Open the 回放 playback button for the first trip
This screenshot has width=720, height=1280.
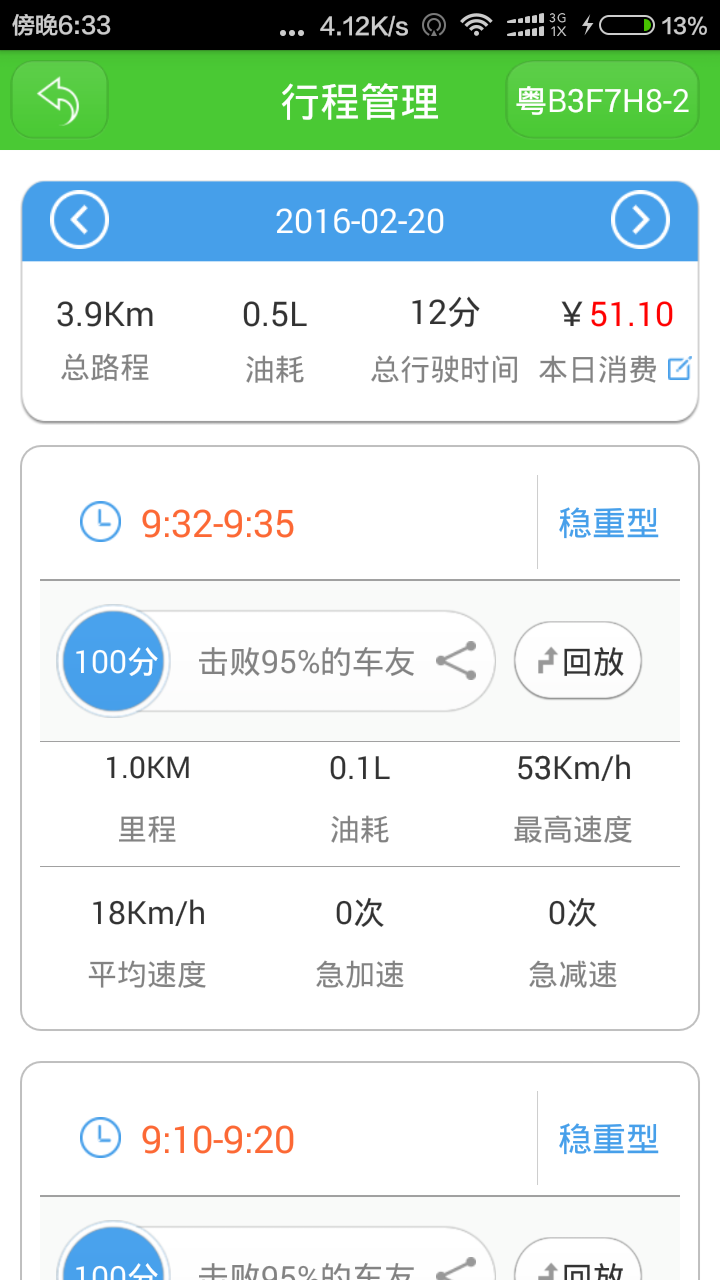coord(578,660)
